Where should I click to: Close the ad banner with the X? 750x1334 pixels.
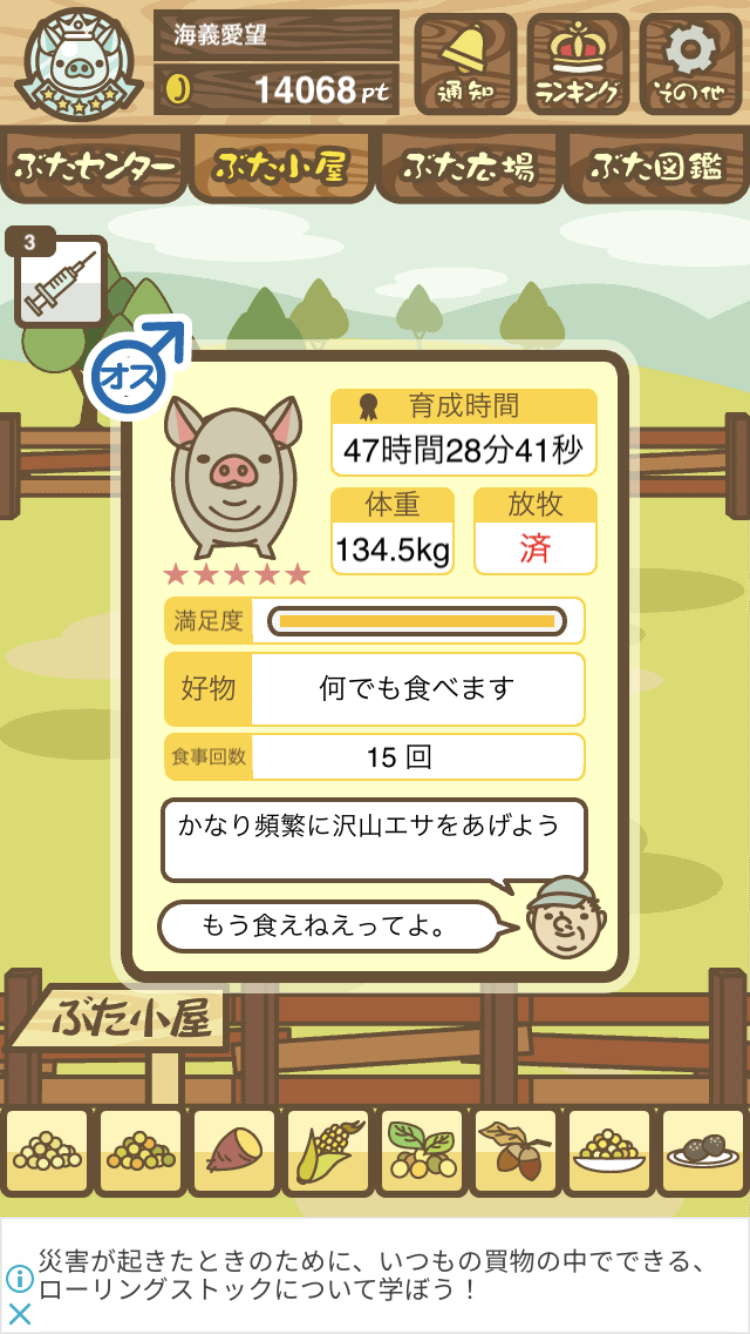(19, 1314)
